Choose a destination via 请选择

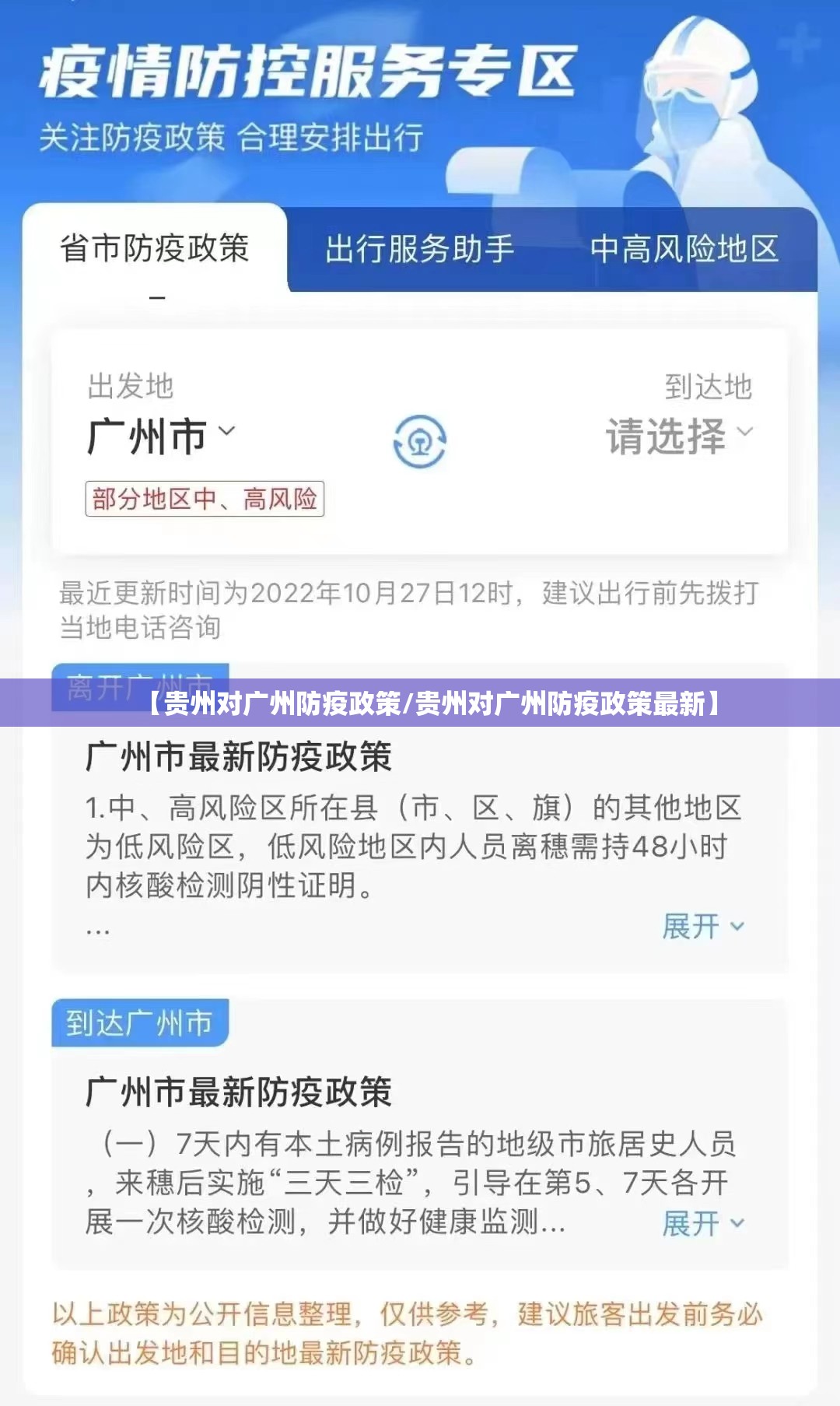(678, 436)
